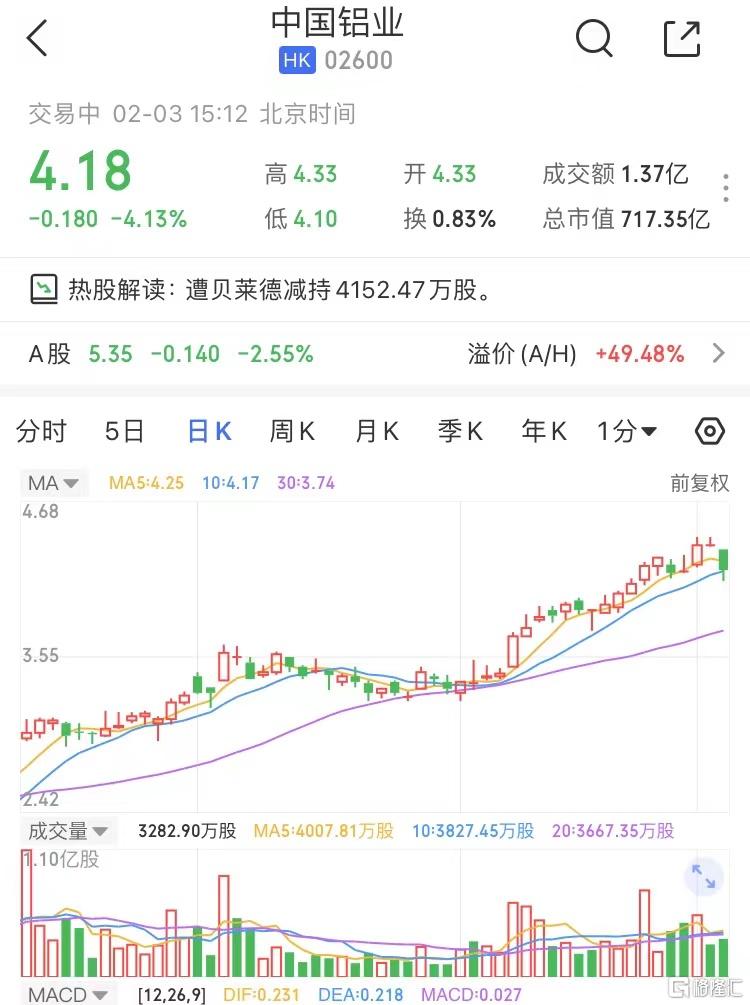750x1005 pixels.
Task: Open the three-dot overflow menu
Action: [x=726, y=188]
